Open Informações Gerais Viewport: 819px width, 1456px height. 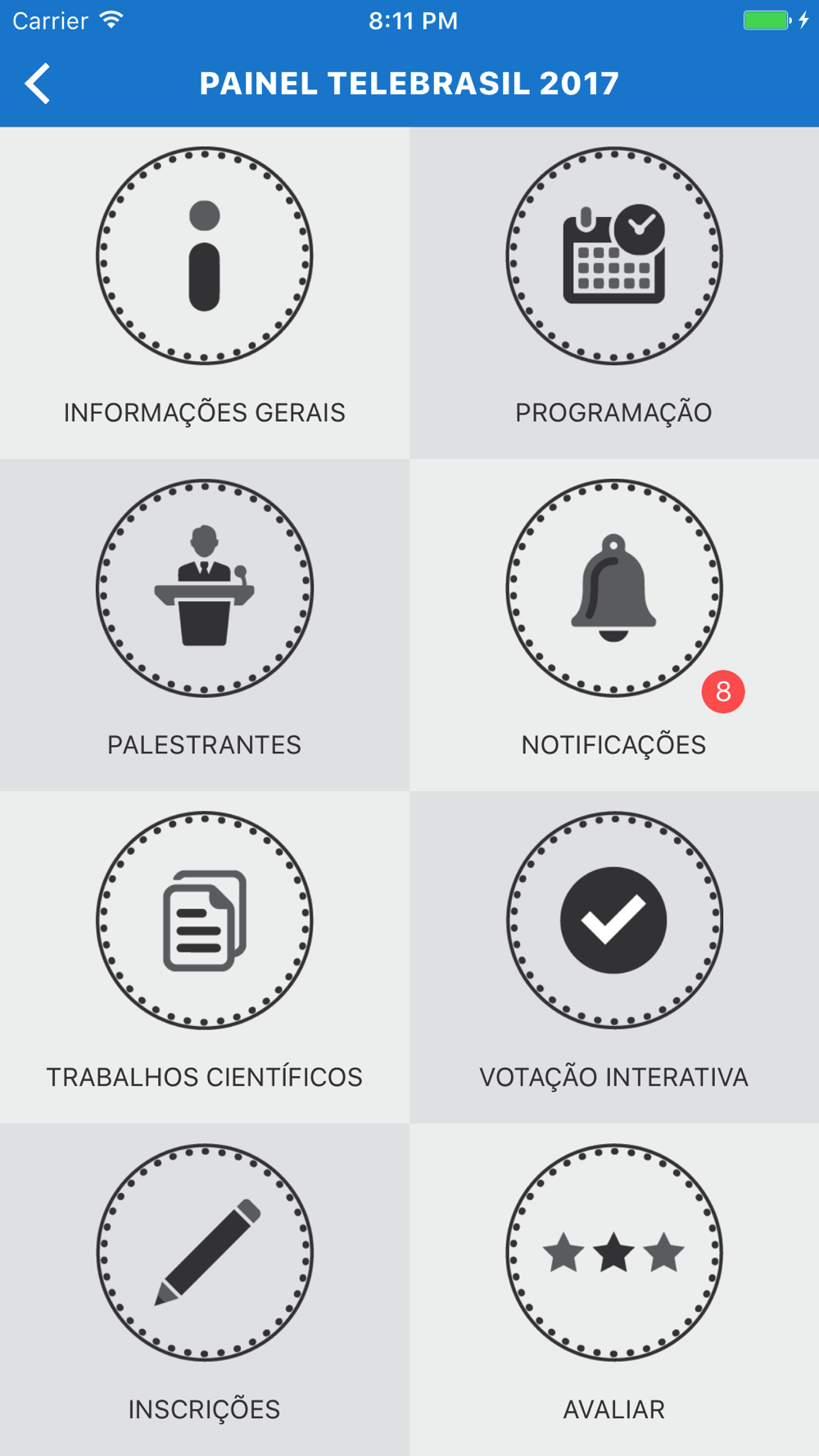click(x=205, y=292)
